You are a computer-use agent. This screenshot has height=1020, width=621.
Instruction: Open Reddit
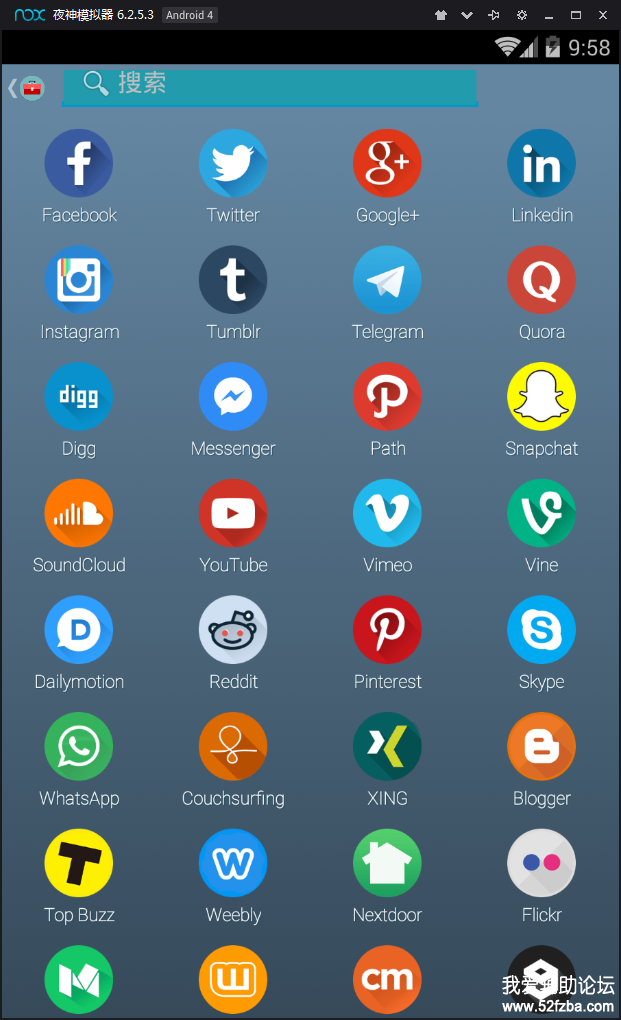pos(233,630)
